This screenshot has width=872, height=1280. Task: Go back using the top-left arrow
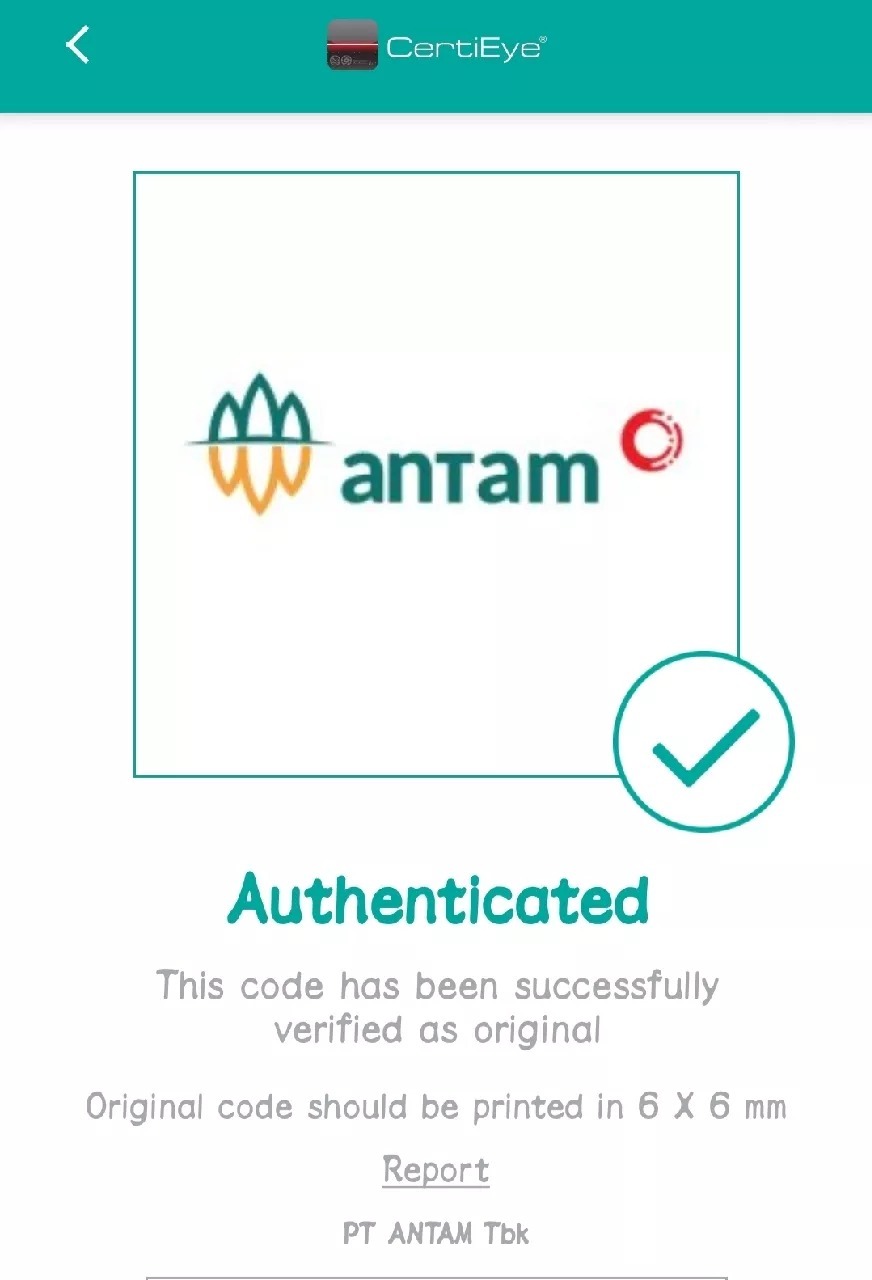(x=77, y=45)
